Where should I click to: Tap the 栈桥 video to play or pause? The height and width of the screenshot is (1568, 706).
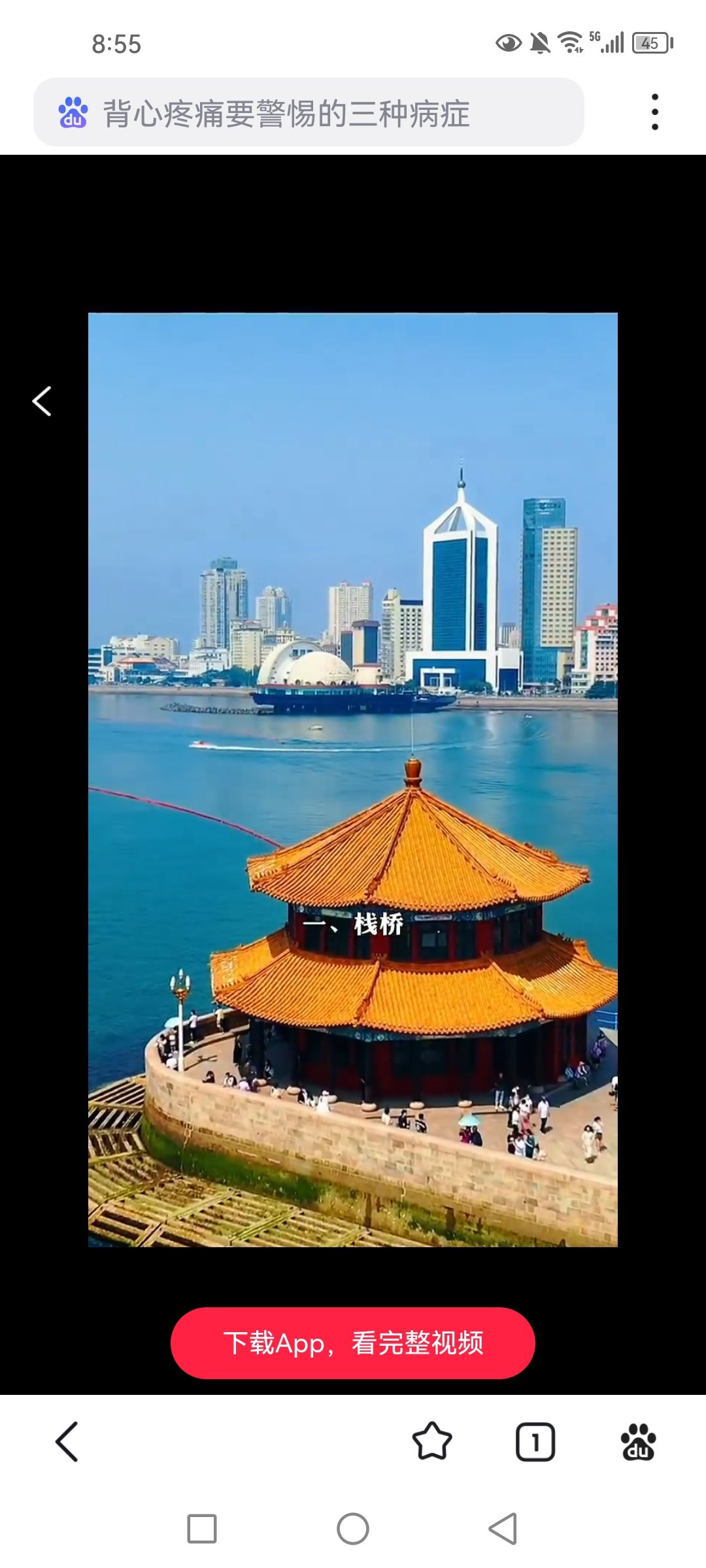click(353, 779)
